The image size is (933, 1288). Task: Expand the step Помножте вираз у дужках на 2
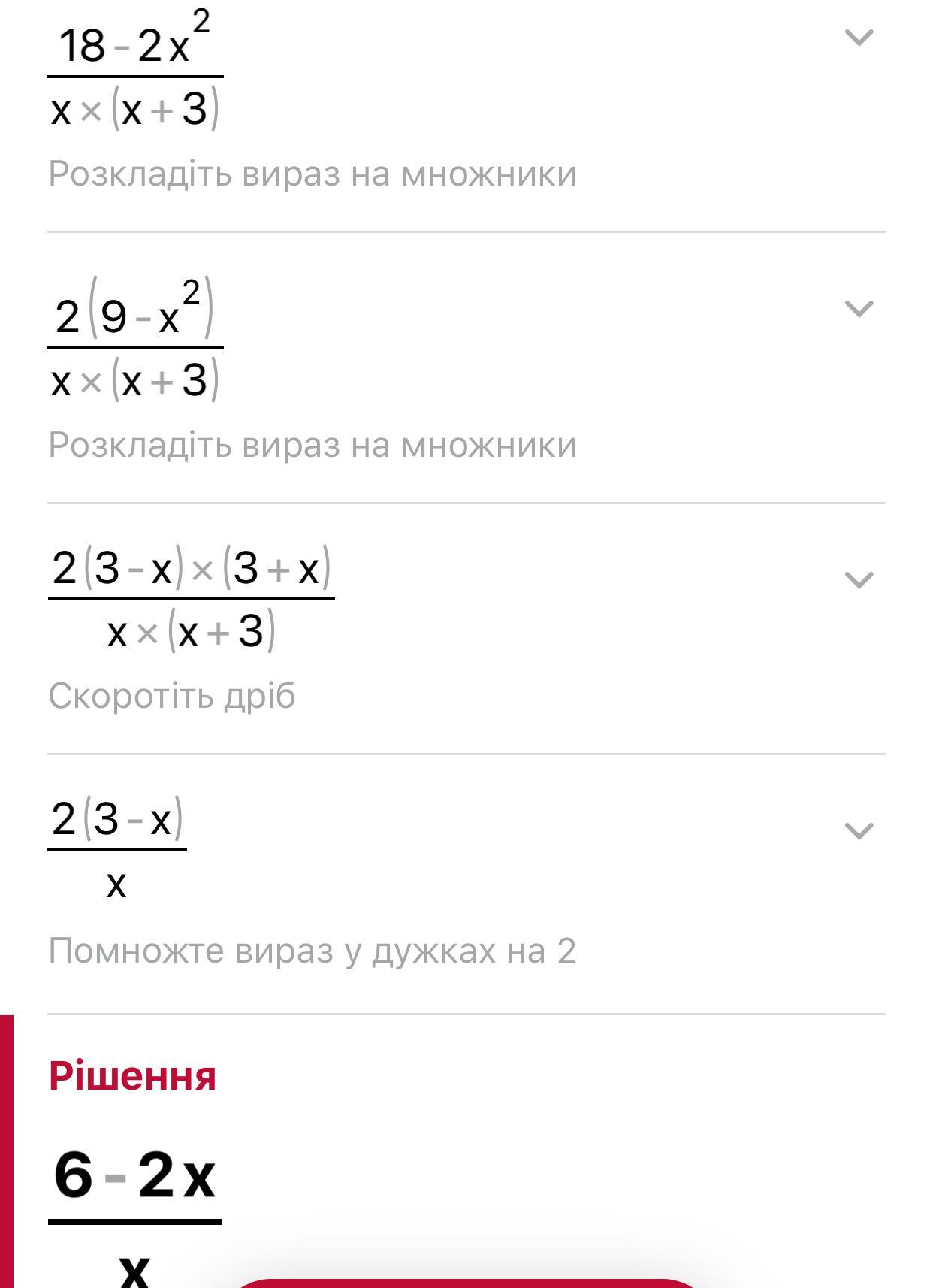click(x=859, y=830)
